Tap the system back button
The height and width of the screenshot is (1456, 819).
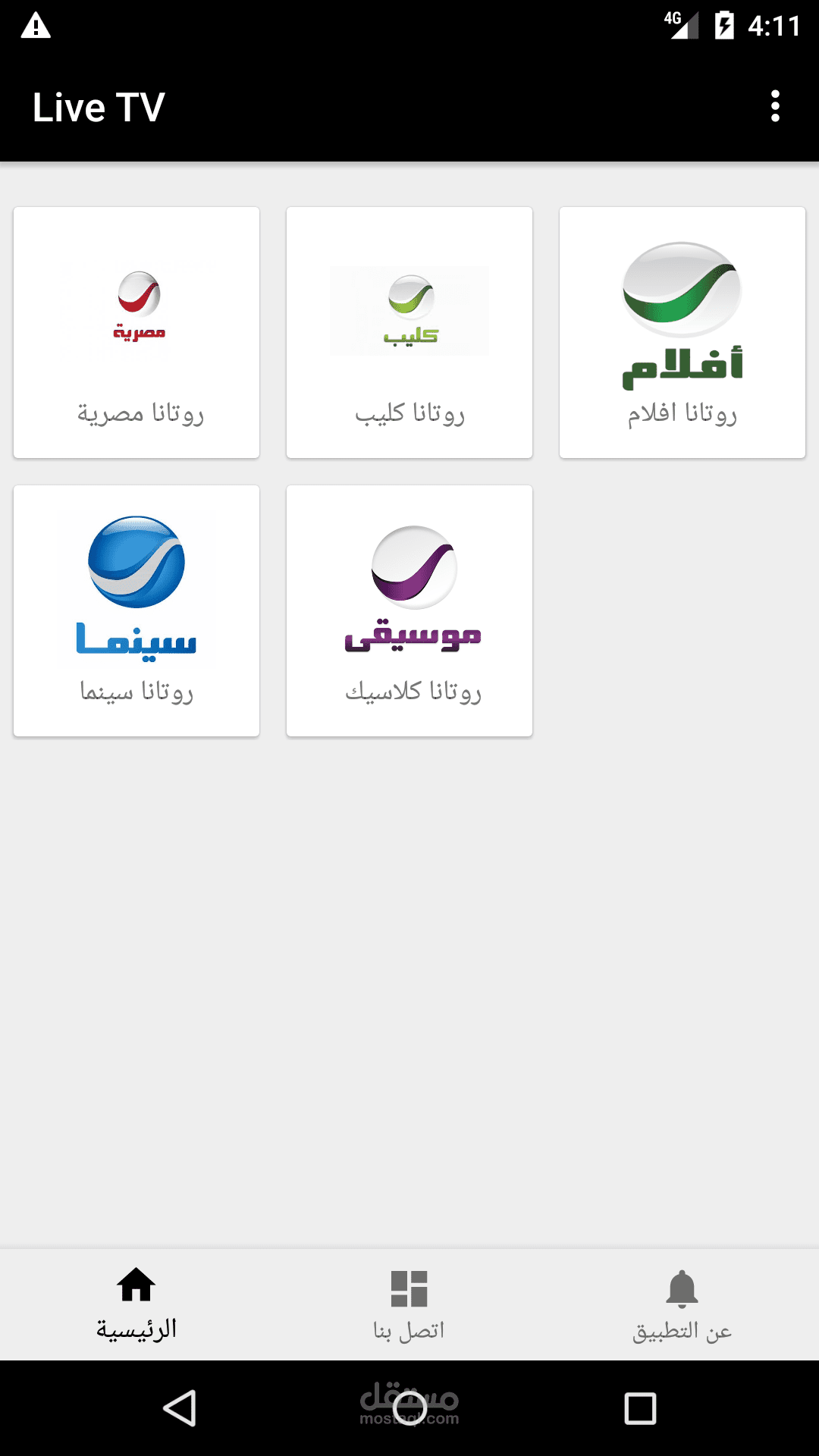[x=180, y=1408]
